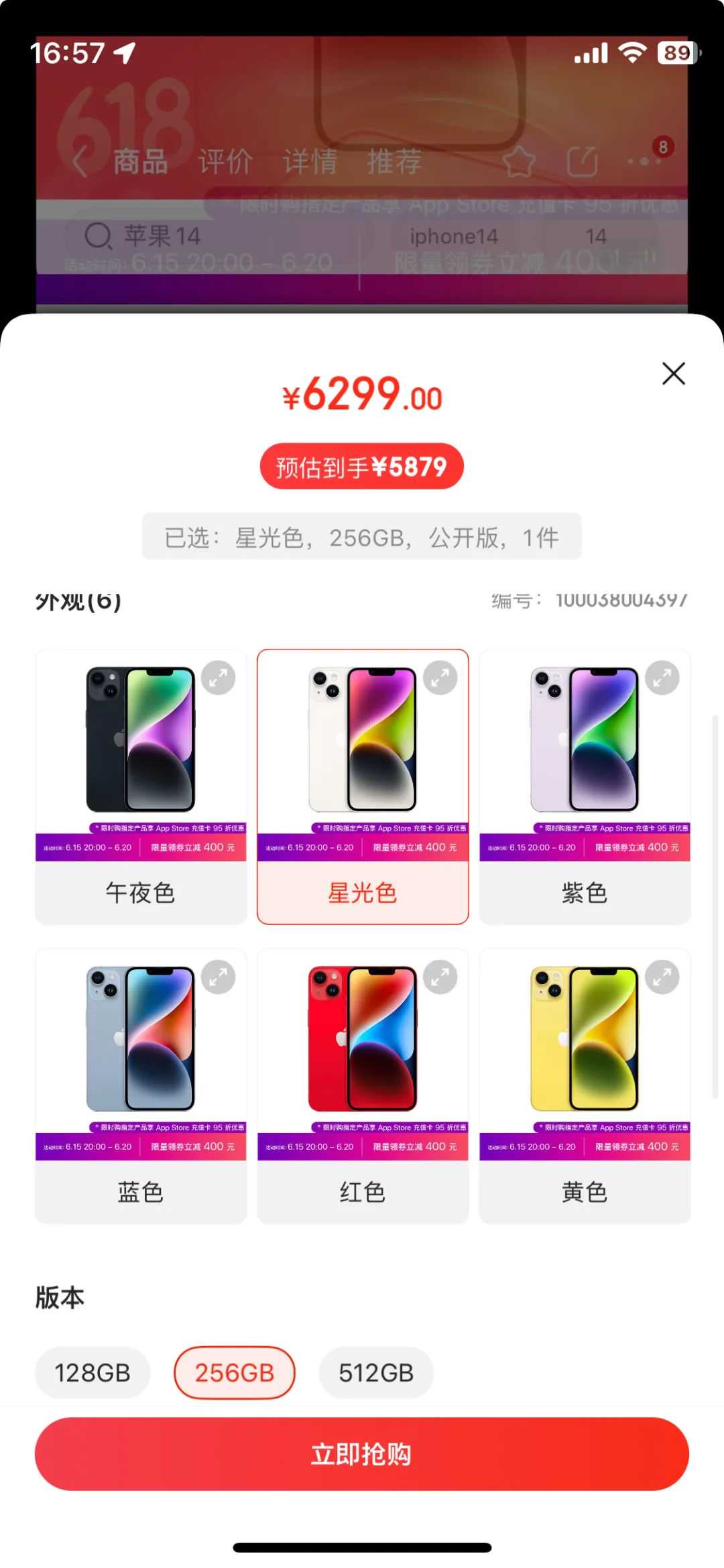The height and width of the screenshot is (1568, 724).
Task: Enlarge the 红色 phone image
Action: (440, 977)
